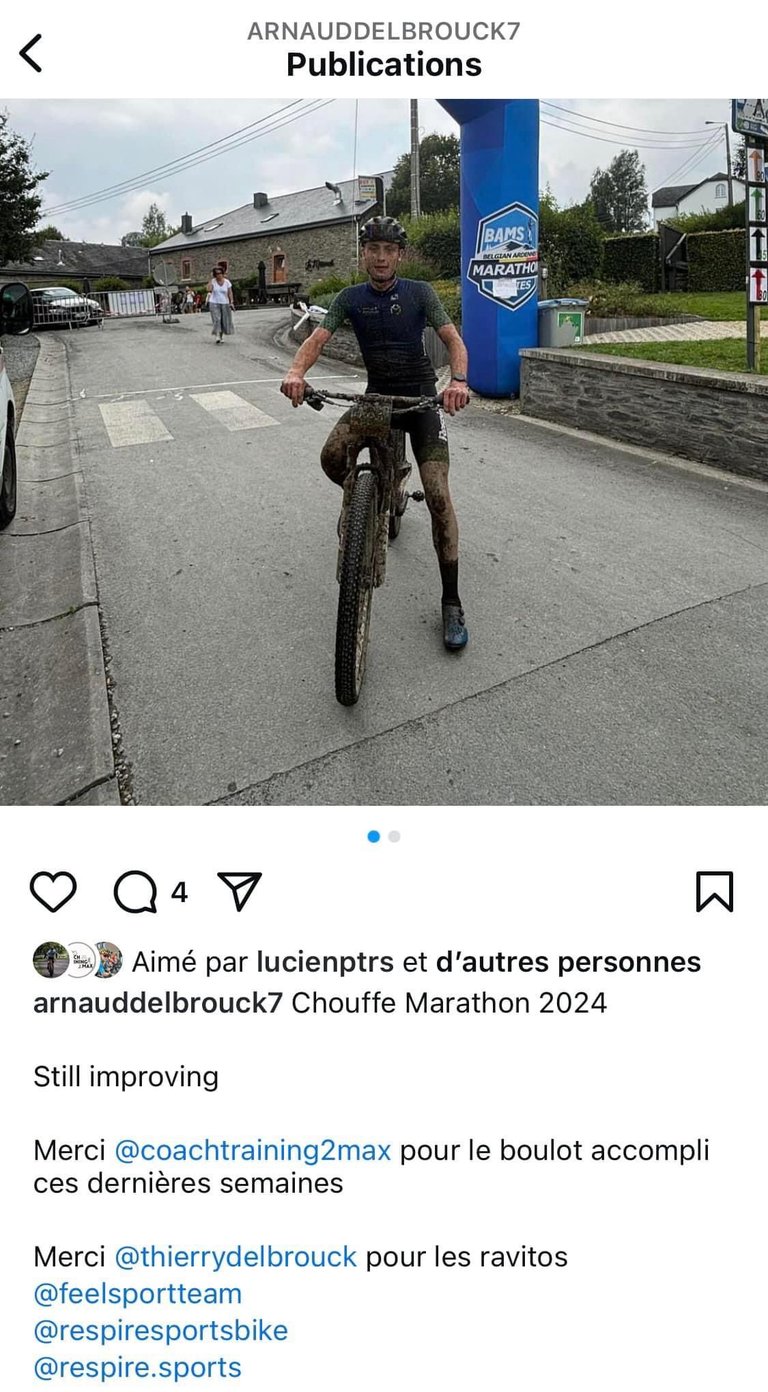View the other people who liked this
The width and height of the screenshot is (768, 1392).
pyautogui.click(x=568, y=962)
